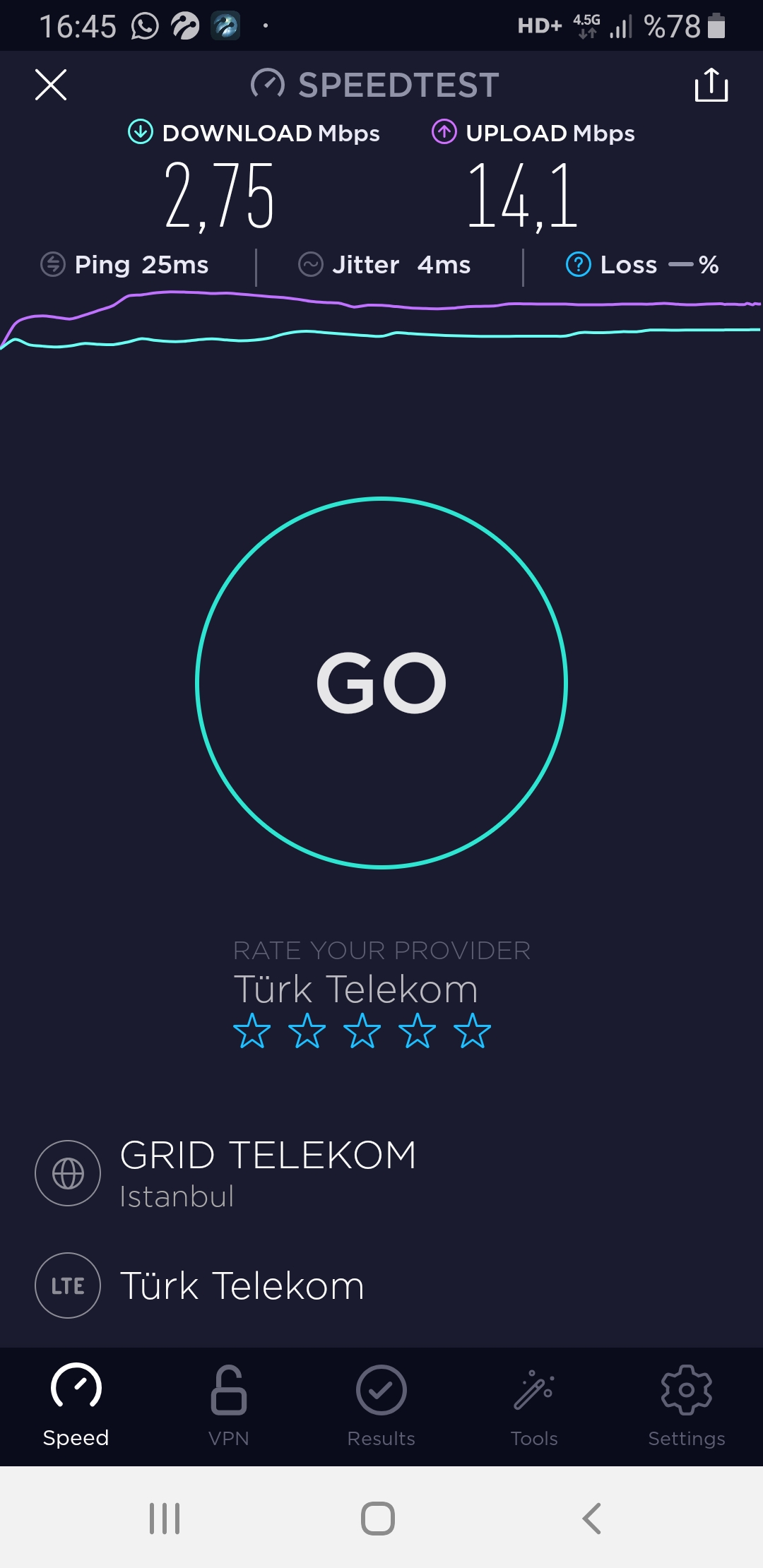The height and width of the screenshot is (1568, 763).
Task: Go to the Tools tab
Action: [534, 1407]
